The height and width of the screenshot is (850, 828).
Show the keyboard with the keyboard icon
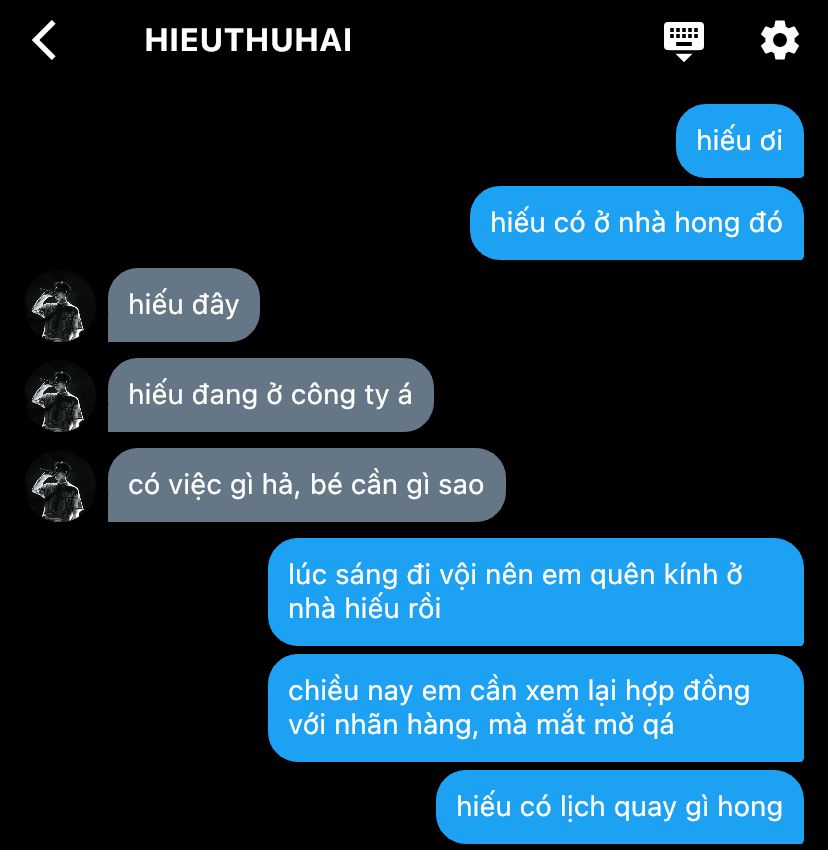click(684, 41)
